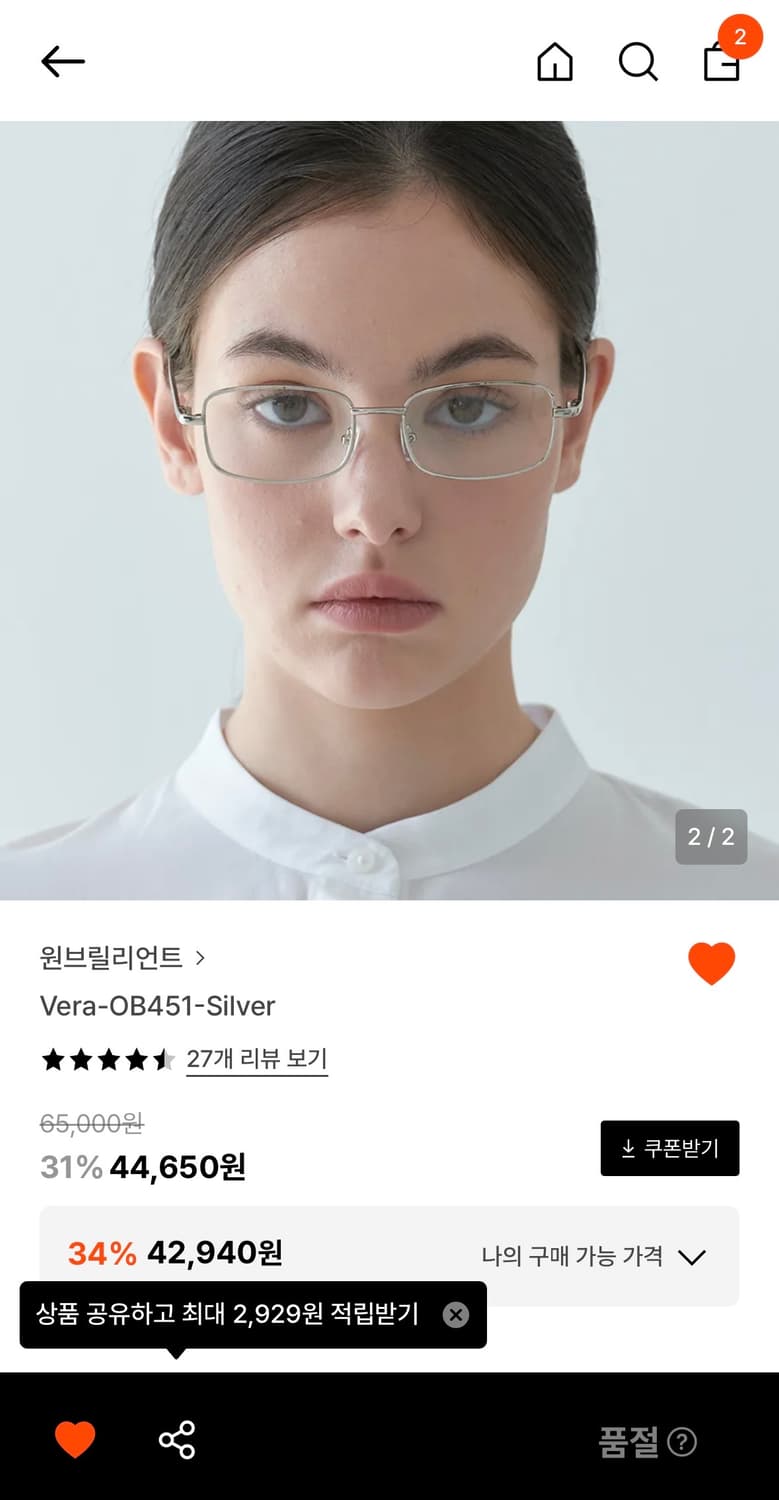
Task: Open the home screen via the house icon
Action: click(x=553, y=62)
